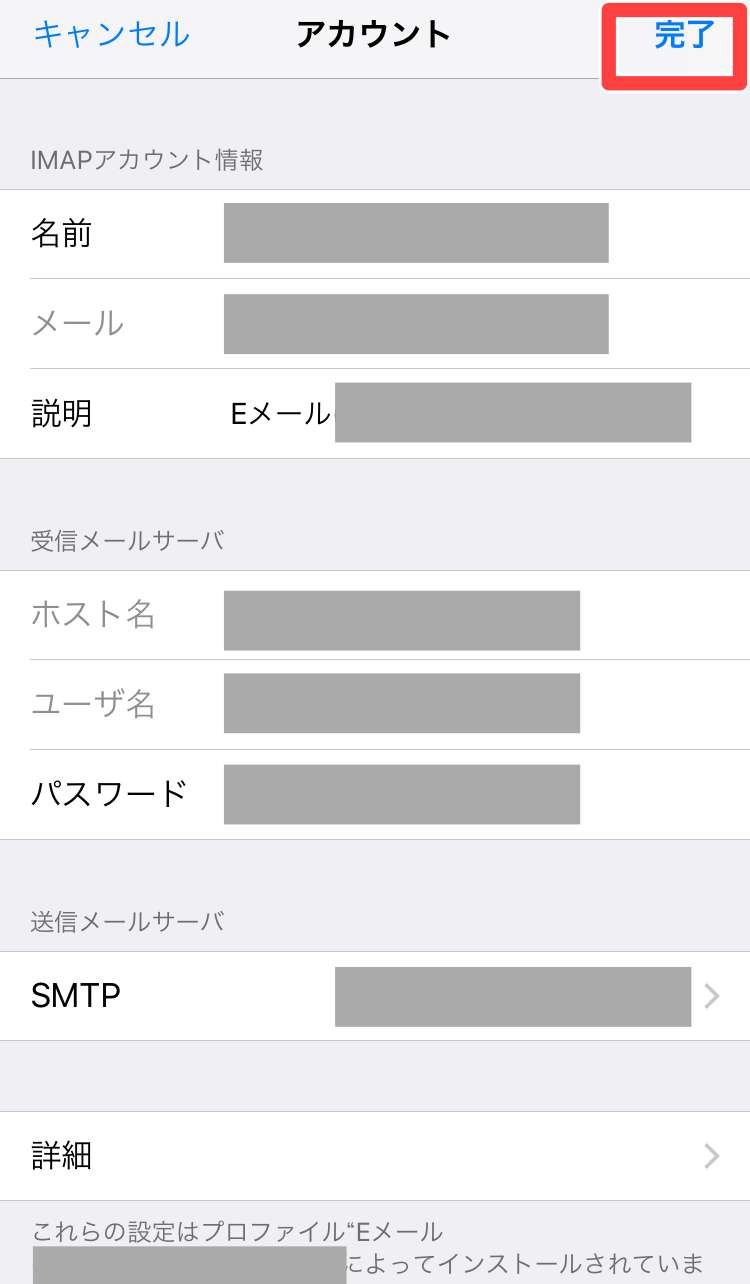Viewport: 750px width, 1284px height.
Task: Edit the 説明 description field
Action: (x=460, y=413)
